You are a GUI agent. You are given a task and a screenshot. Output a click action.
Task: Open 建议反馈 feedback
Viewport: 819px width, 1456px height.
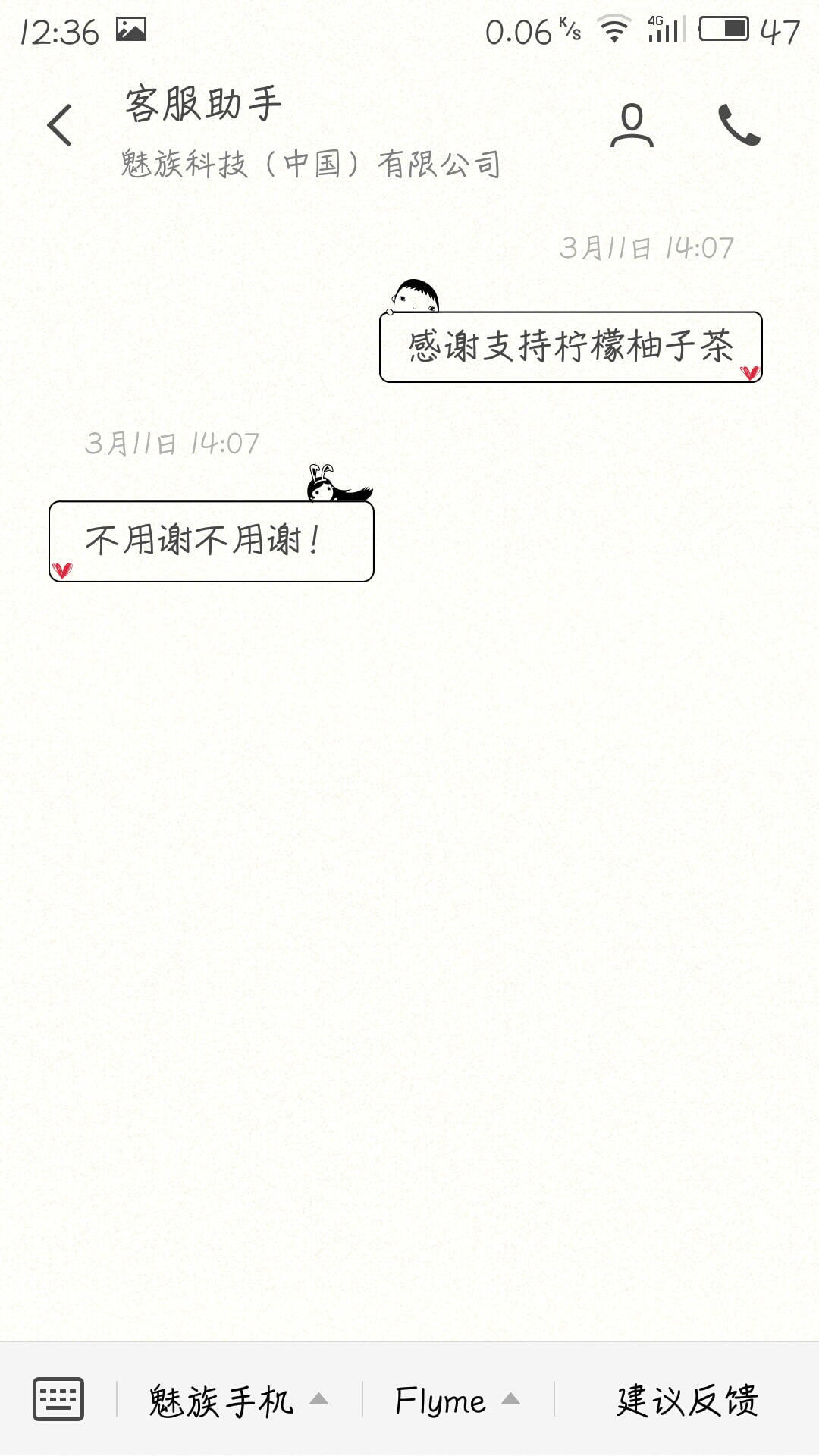click(x=687, y=1400)
